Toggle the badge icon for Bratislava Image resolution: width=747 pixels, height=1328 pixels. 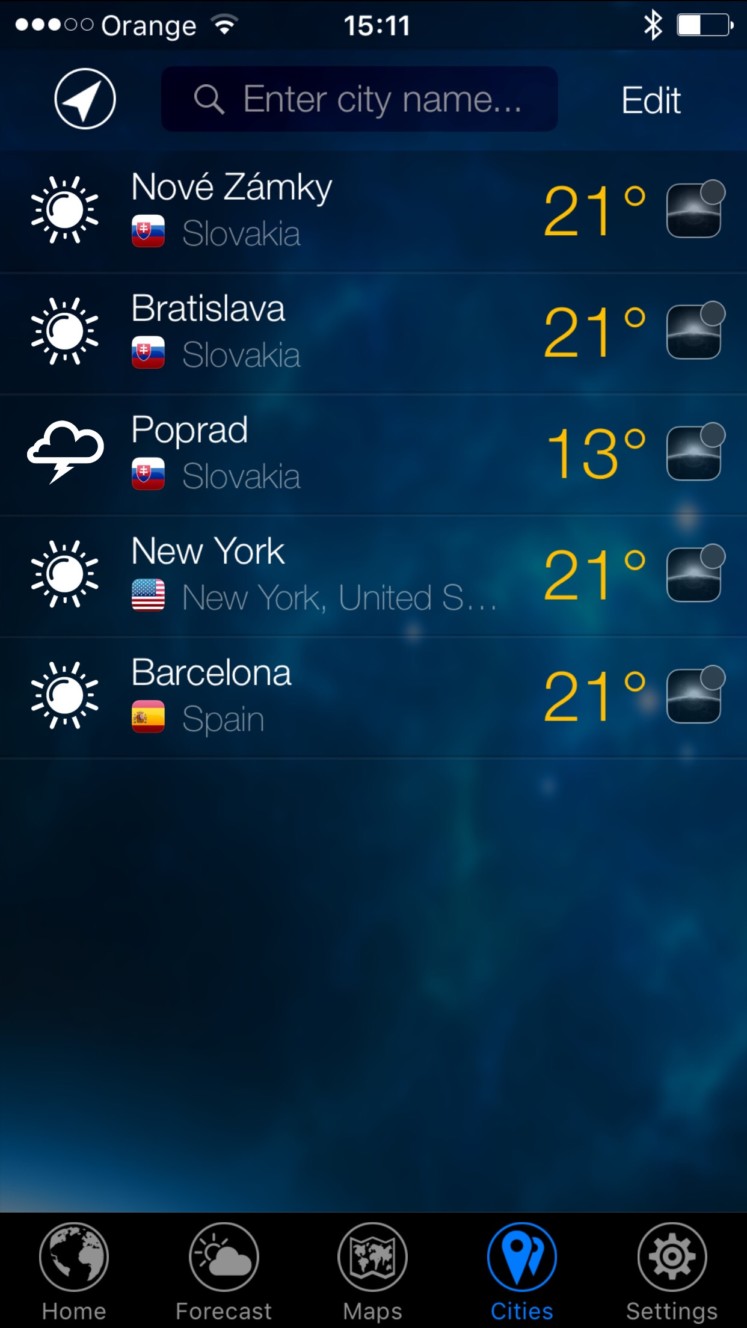(x=695, y=330)
